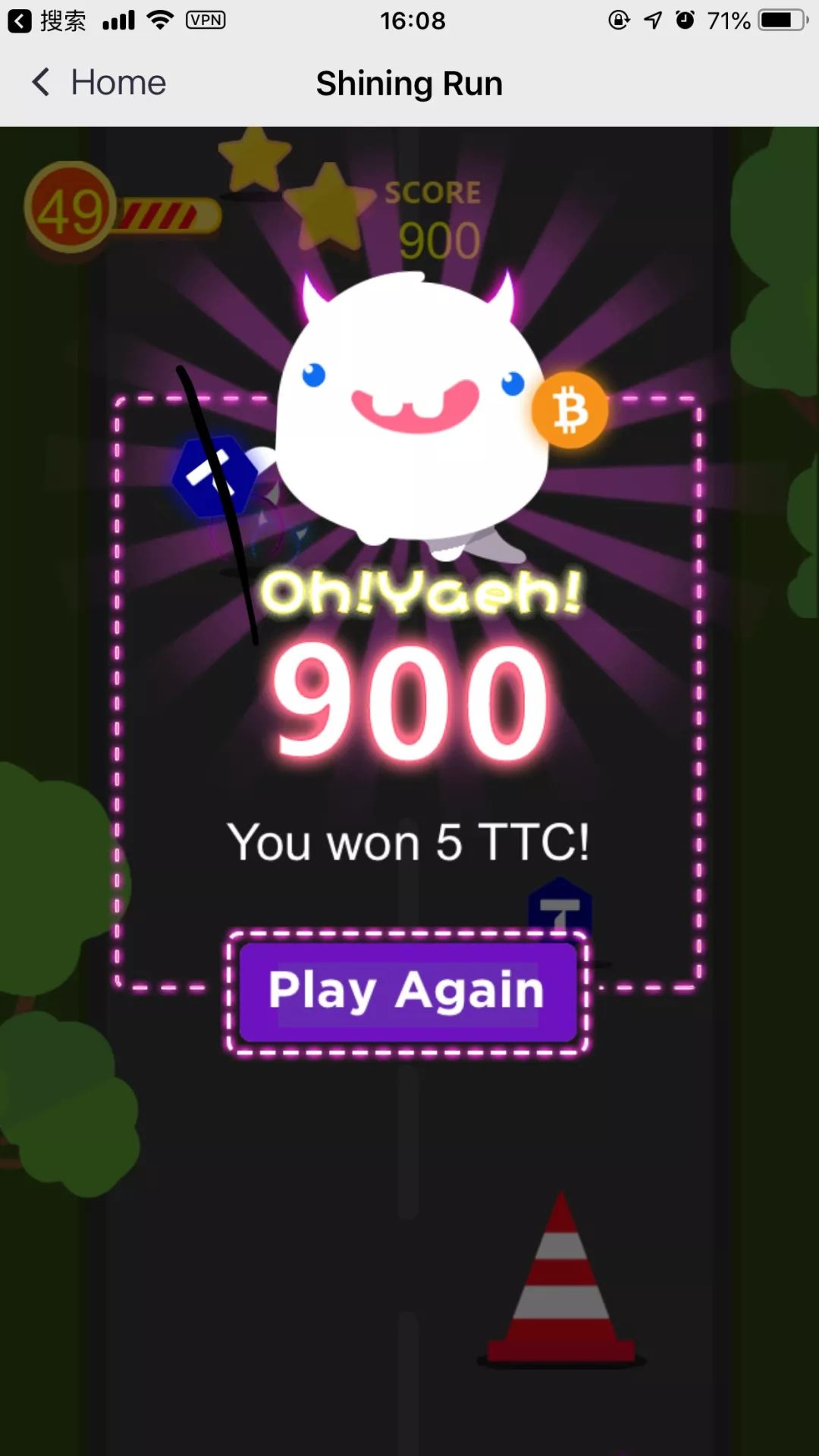Go back to Home

pos(99,83)
